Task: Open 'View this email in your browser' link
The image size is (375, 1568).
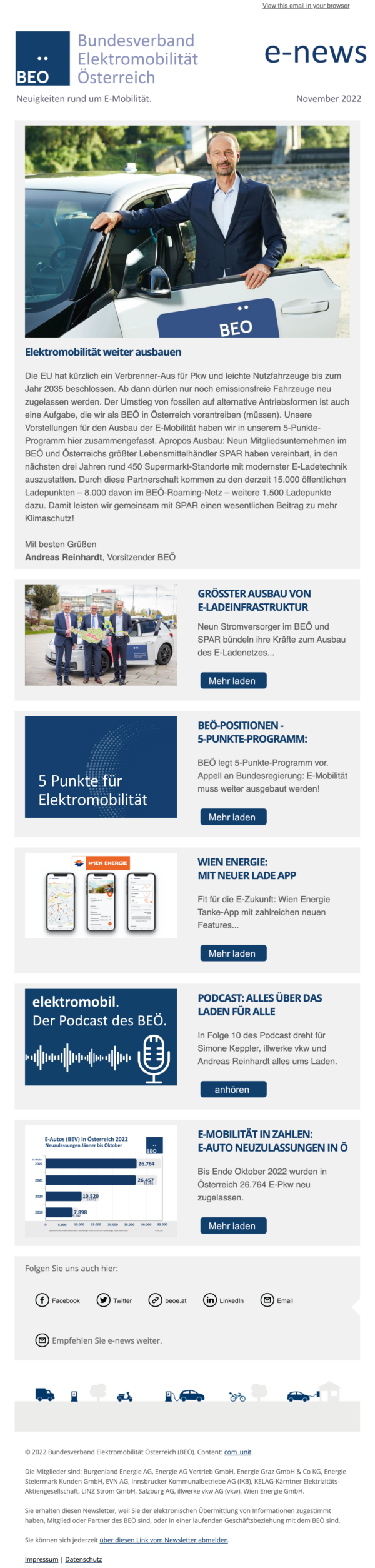Action: pos(306,6)
